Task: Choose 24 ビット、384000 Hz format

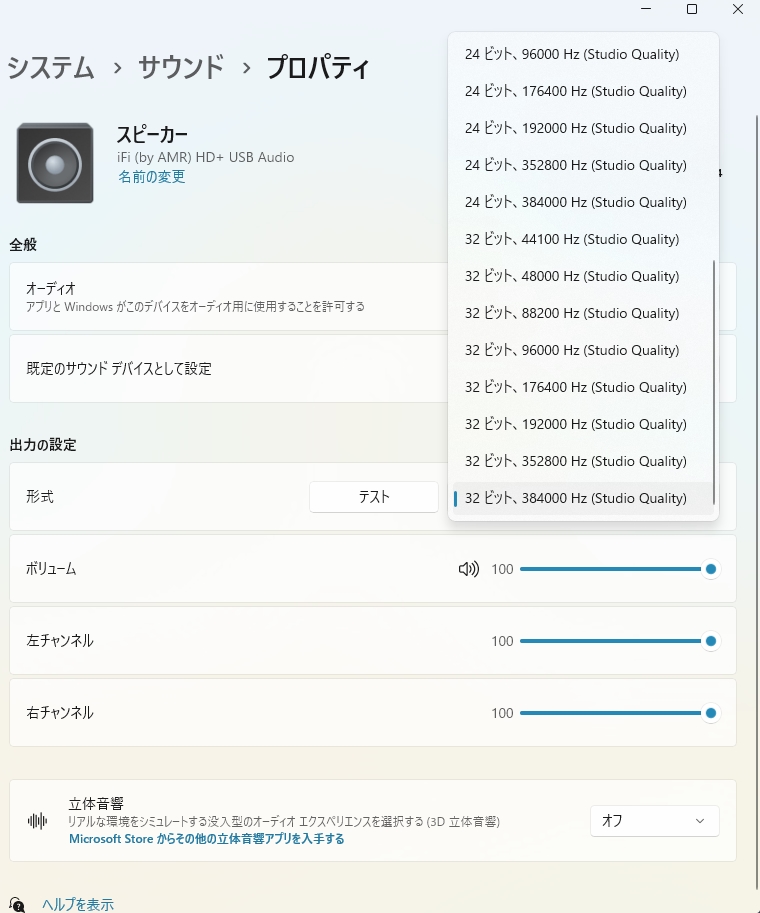Action: 576,202
